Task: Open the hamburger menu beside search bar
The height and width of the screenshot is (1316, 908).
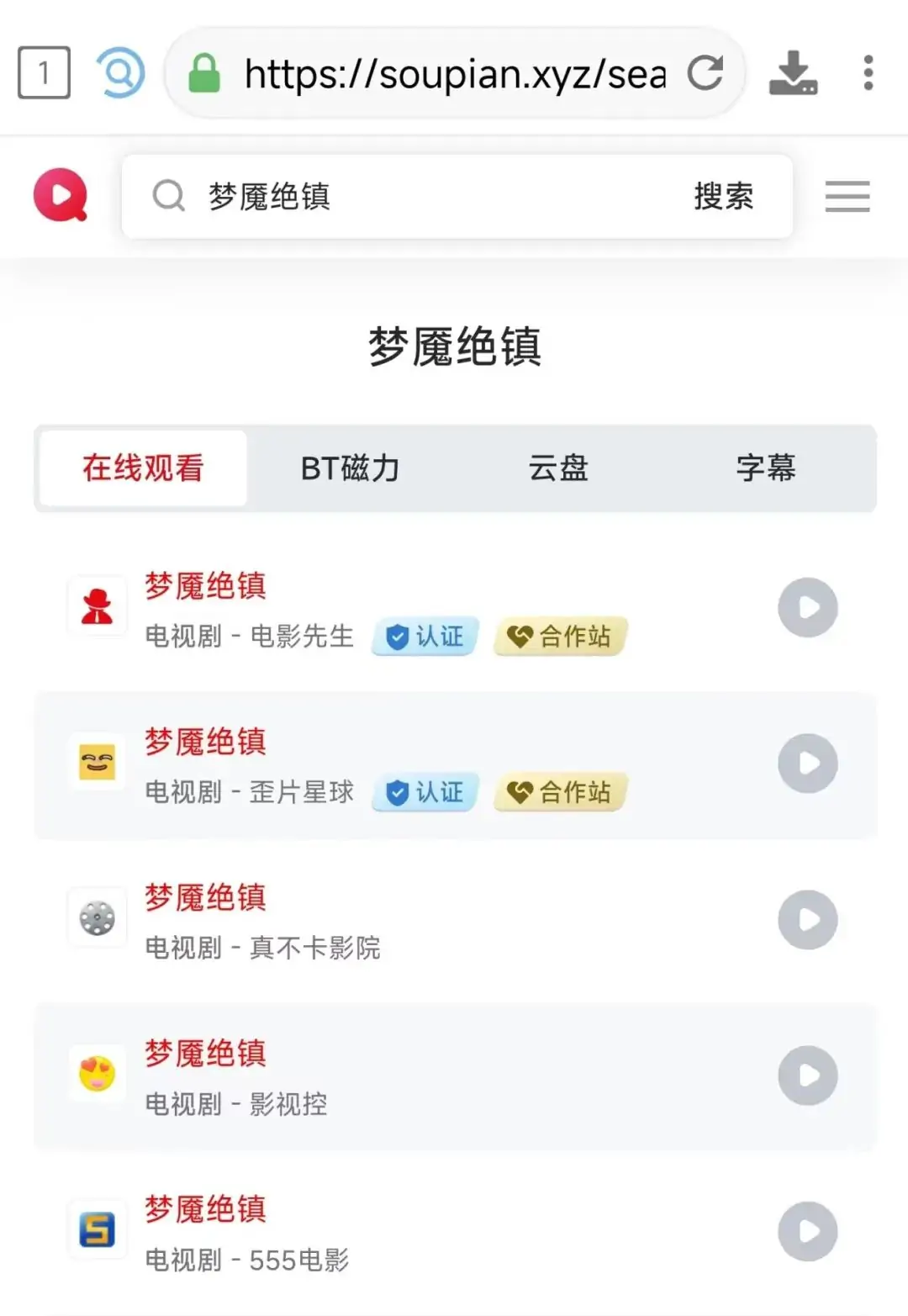Action: (x=847, y=196)
